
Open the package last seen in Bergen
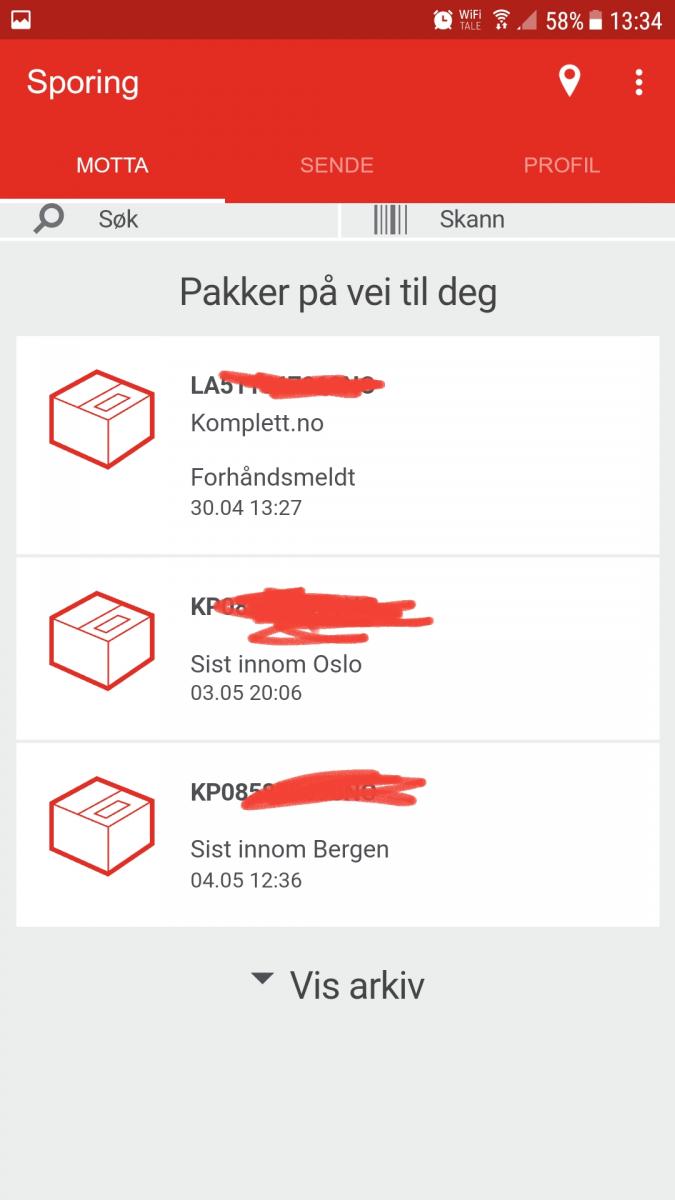coord(337,834)
